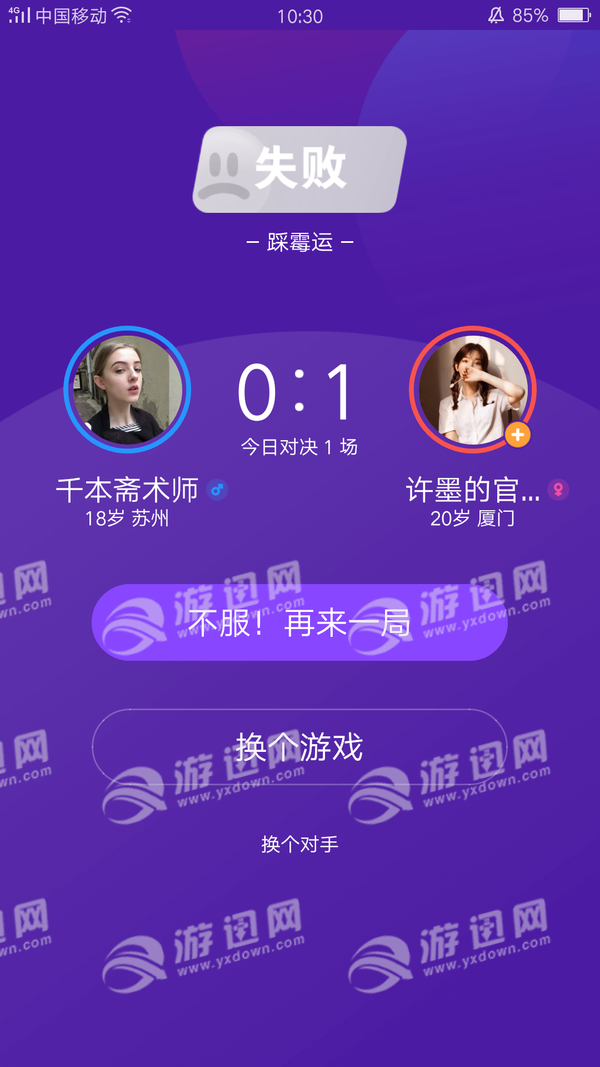Tap the 不服！再来一局 rematch button
Viewport: 600px width, 1067px height.
tap(299, 622)
